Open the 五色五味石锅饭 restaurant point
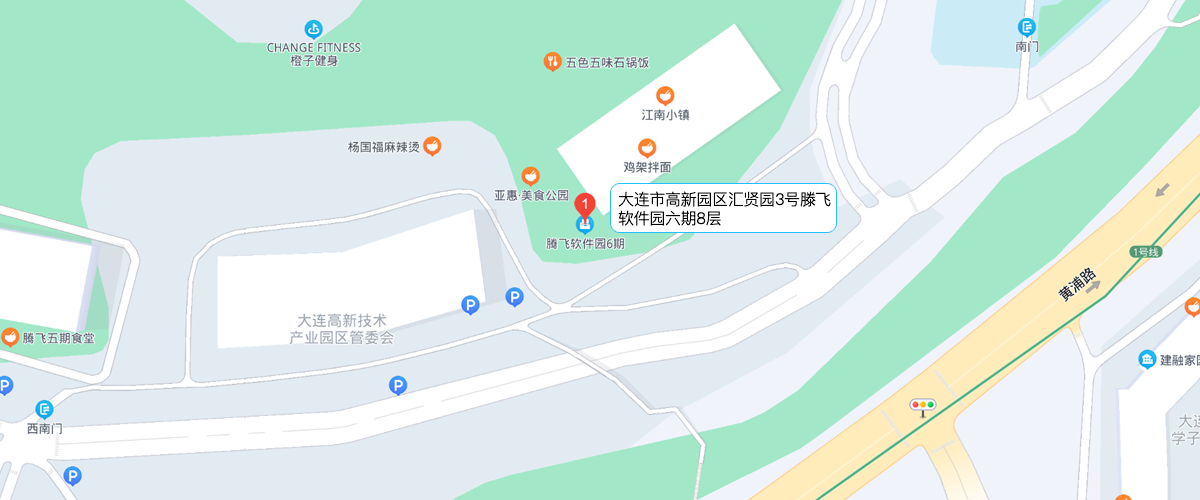 click(552, 62)
